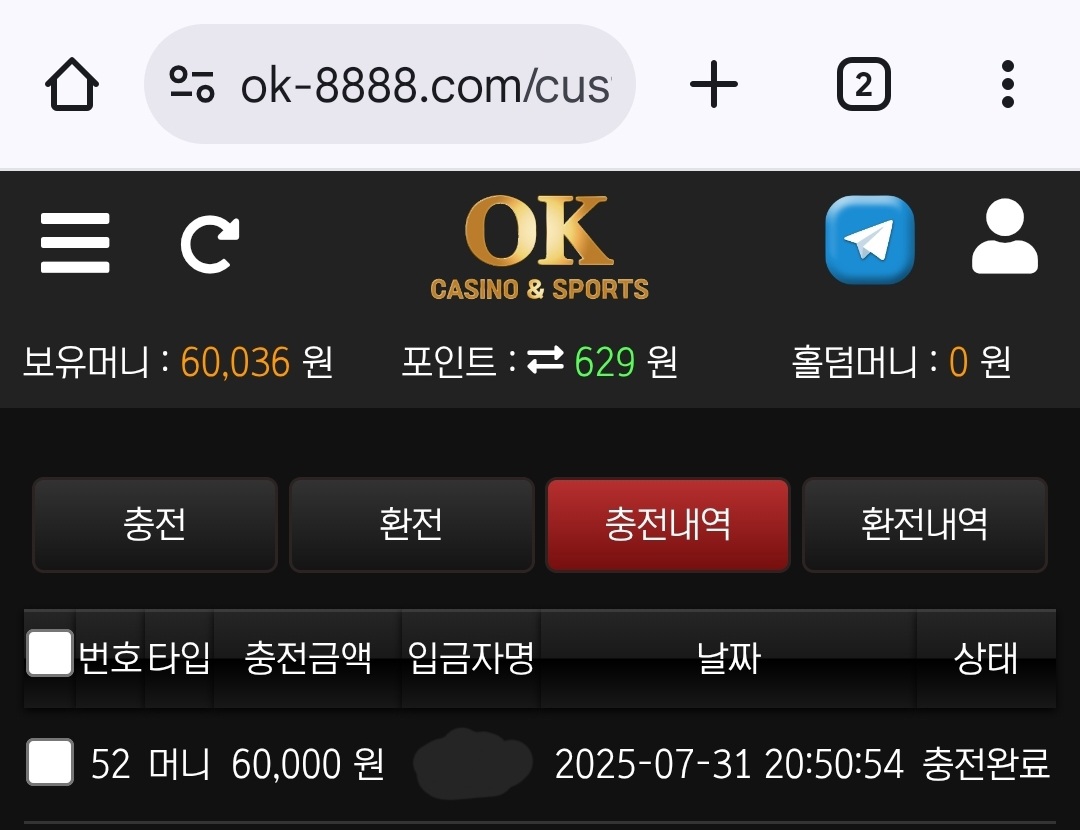Screen dimensions: 1080x830
Task: Open the tab switcher showing 2
Action: (x=863, y=85)
